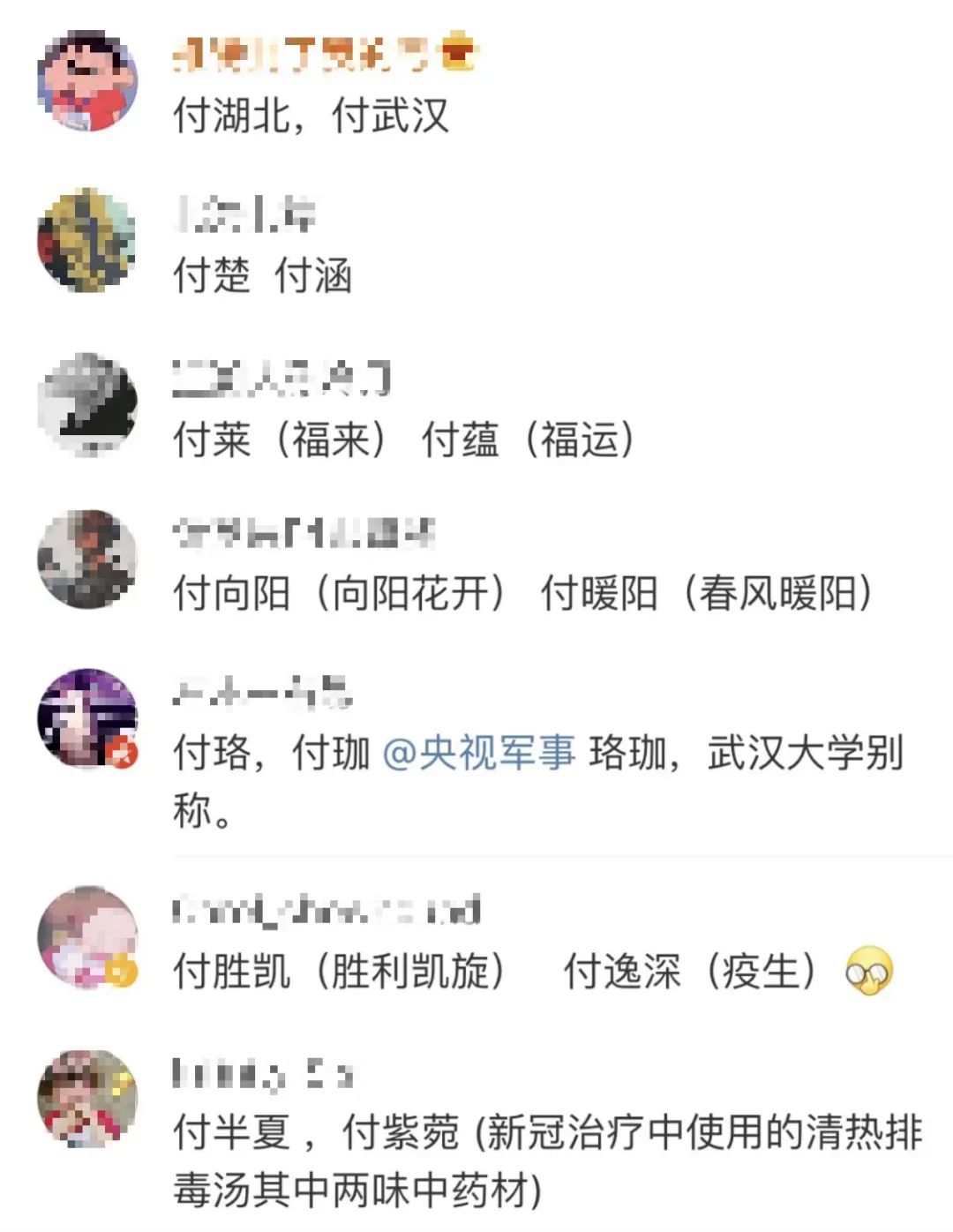The image size is (953, 1232).
Task: Select the comment 付胜凯（胜利凯旋）
Action: (x=339, y=973)
